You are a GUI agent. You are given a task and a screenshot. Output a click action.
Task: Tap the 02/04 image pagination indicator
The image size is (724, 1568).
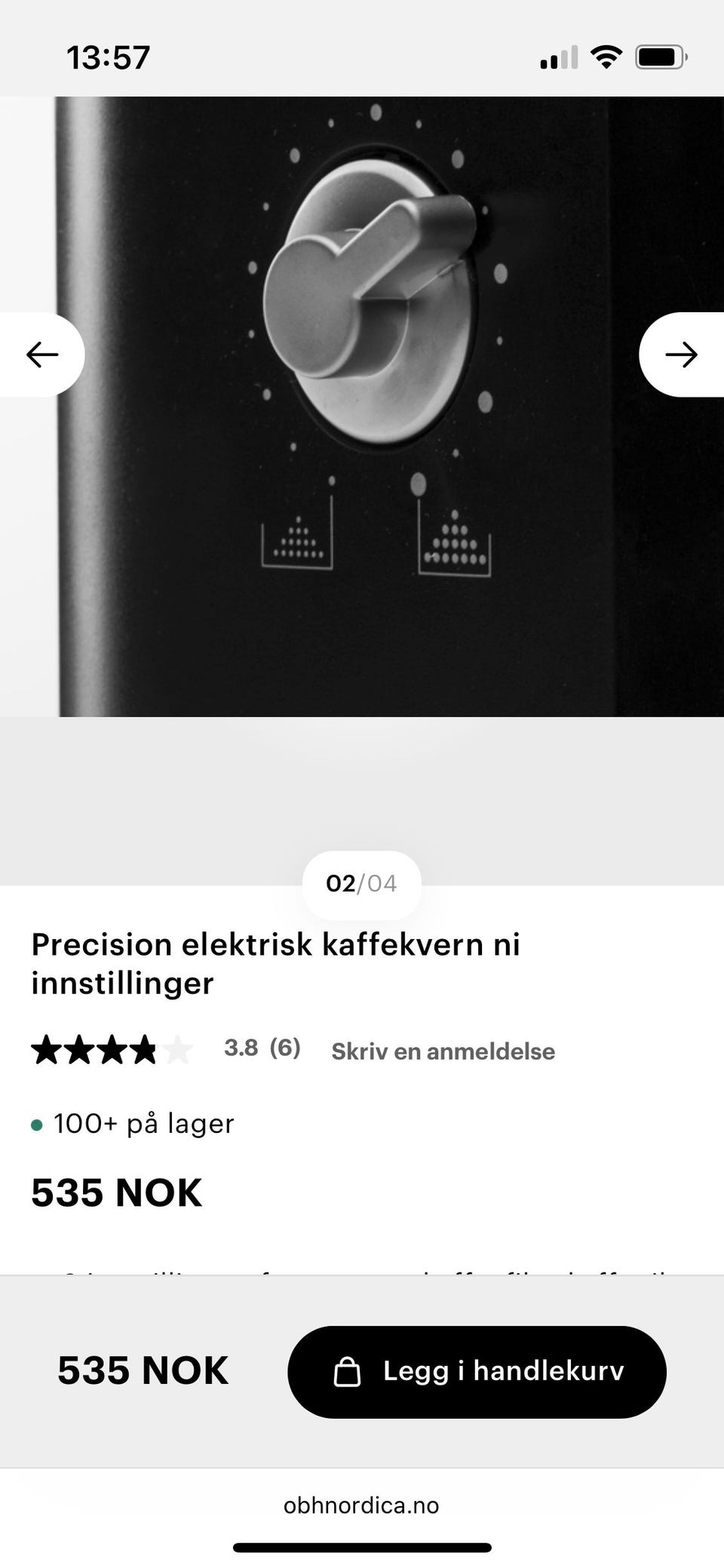(361, 884)
